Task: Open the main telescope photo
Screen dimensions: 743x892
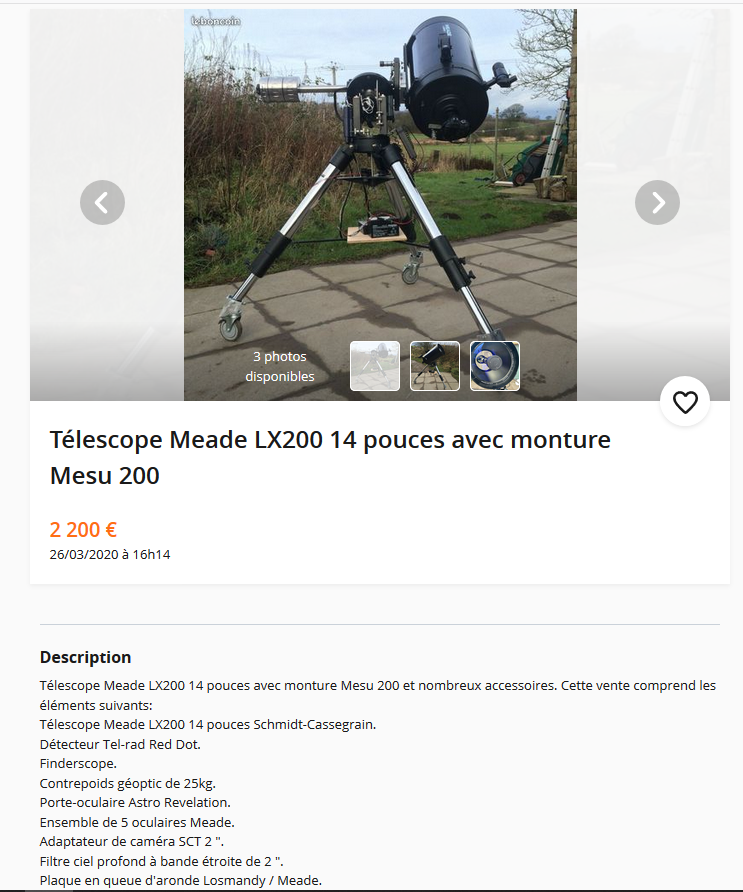Action: 380,180
